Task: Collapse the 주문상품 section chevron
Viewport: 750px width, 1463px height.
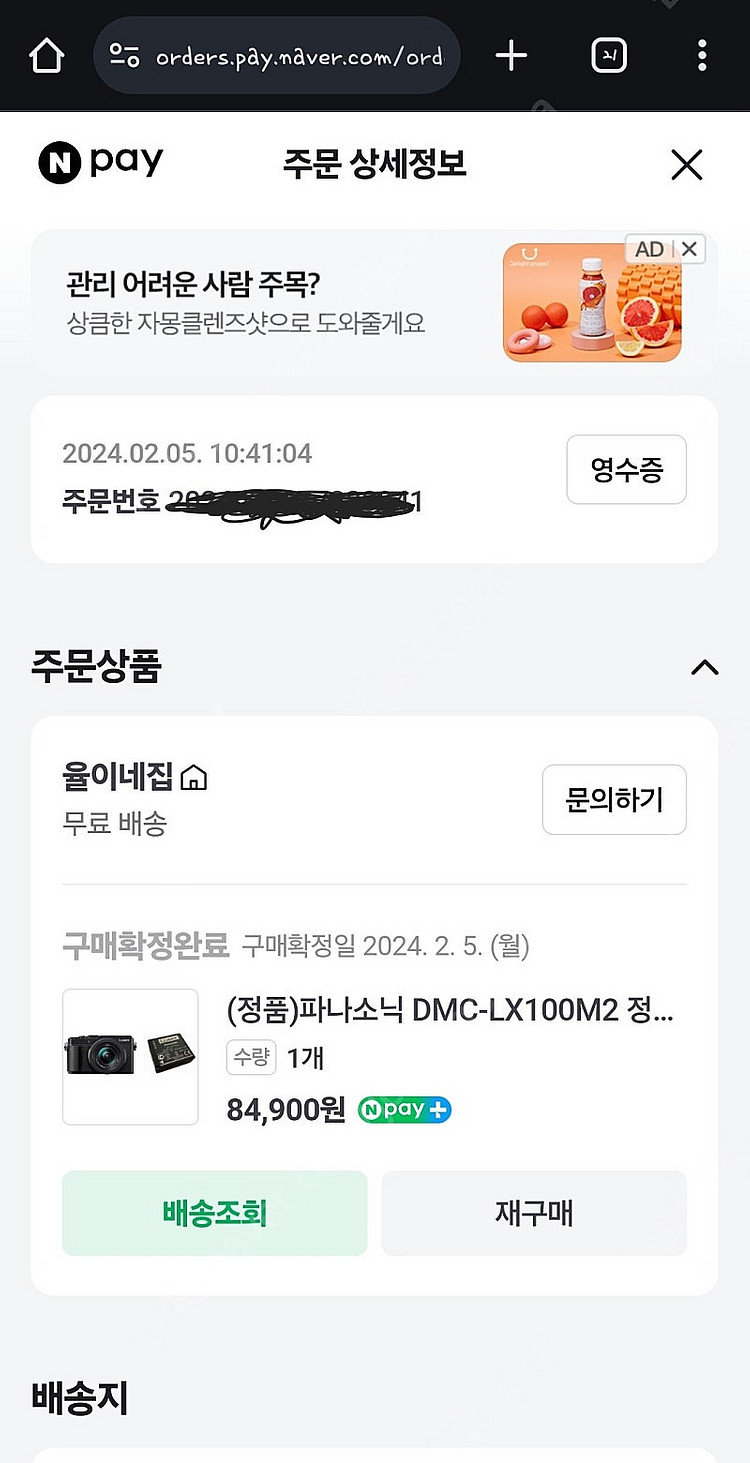Action: tap(704, 667)
